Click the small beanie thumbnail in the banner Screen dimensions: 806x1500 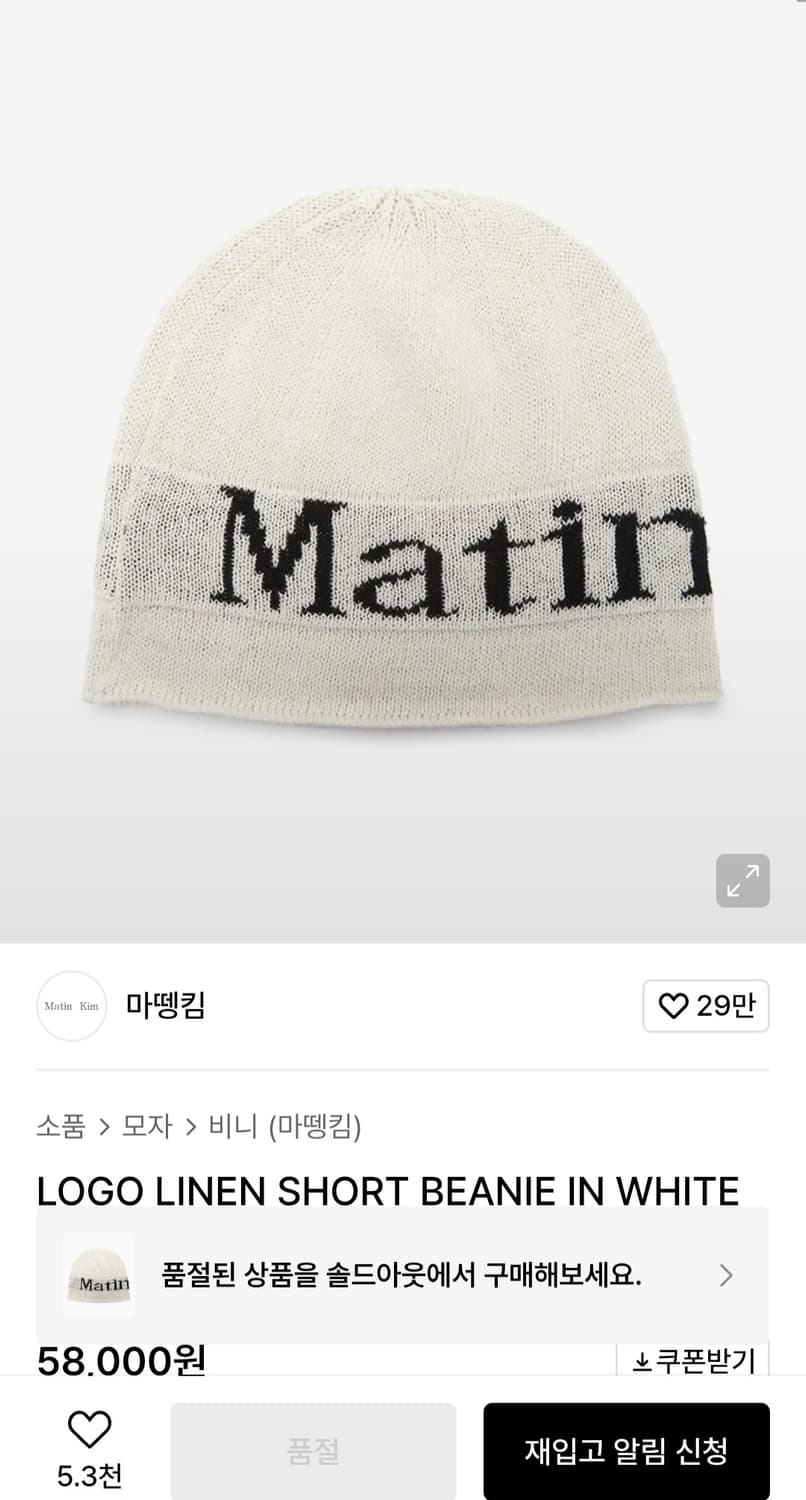tap(98, 1275)
